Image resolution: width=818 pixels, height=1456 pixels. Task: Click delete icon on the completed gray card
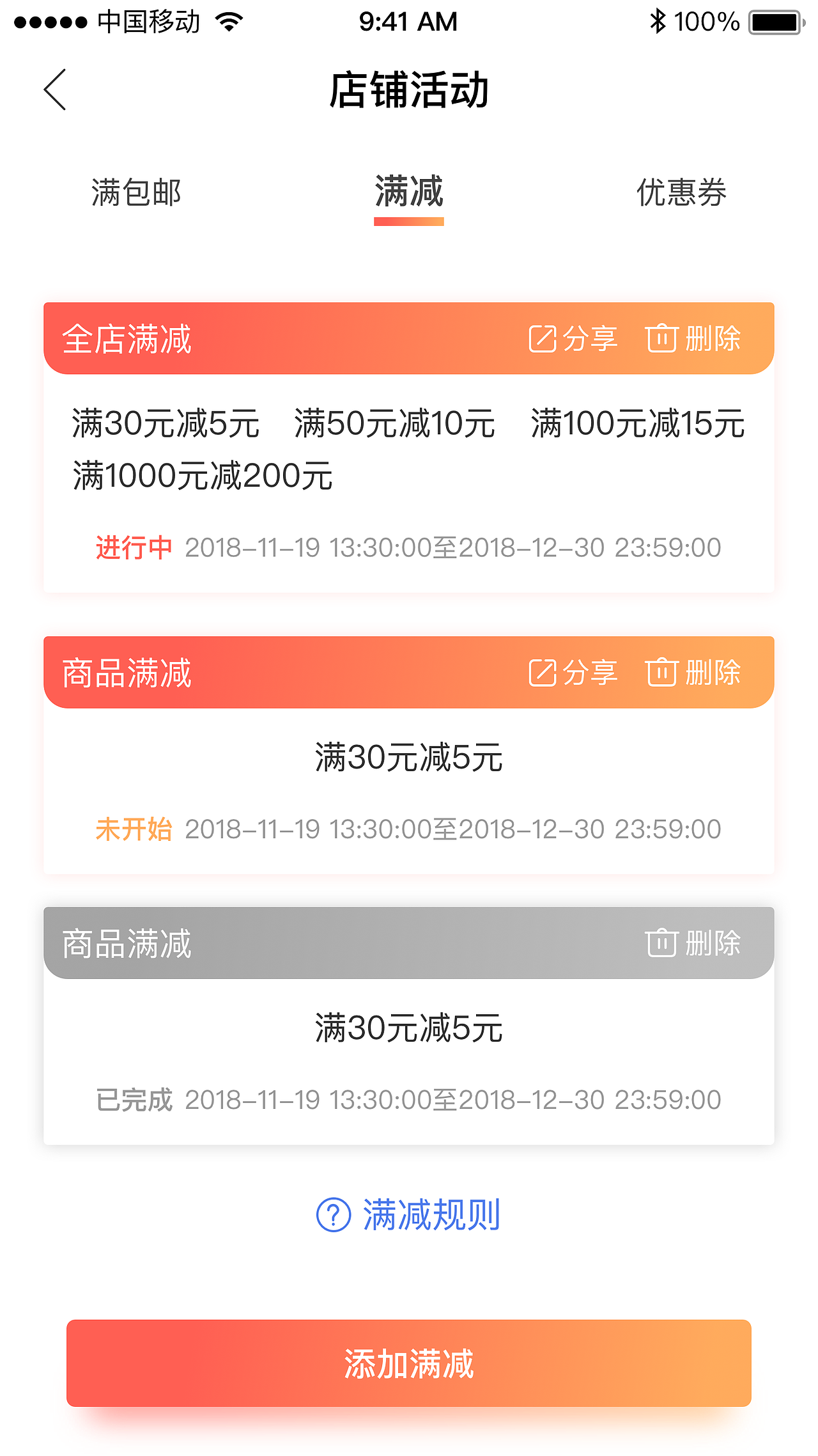coord(663,943)
